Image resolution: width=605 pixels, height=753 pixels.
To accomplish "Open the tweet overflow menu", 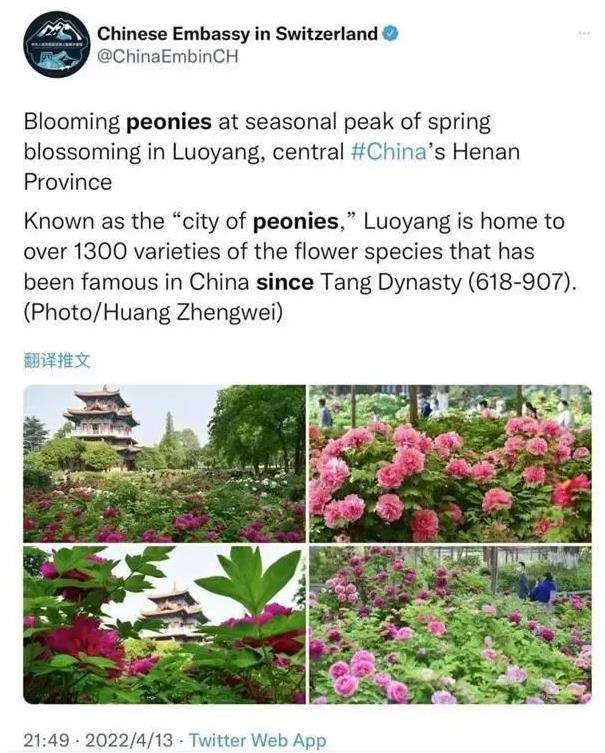I will coord(583,35).
